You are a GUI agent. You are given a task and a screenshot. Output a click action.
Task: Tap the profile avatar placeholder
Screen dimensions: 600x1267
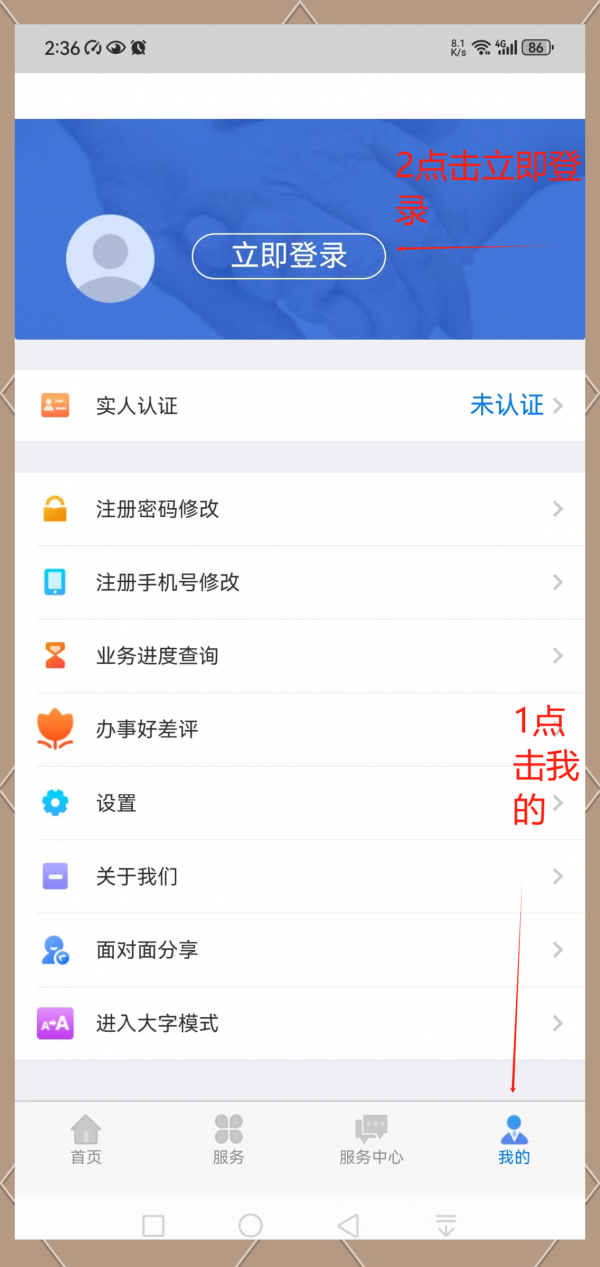(x=110, y=258)
